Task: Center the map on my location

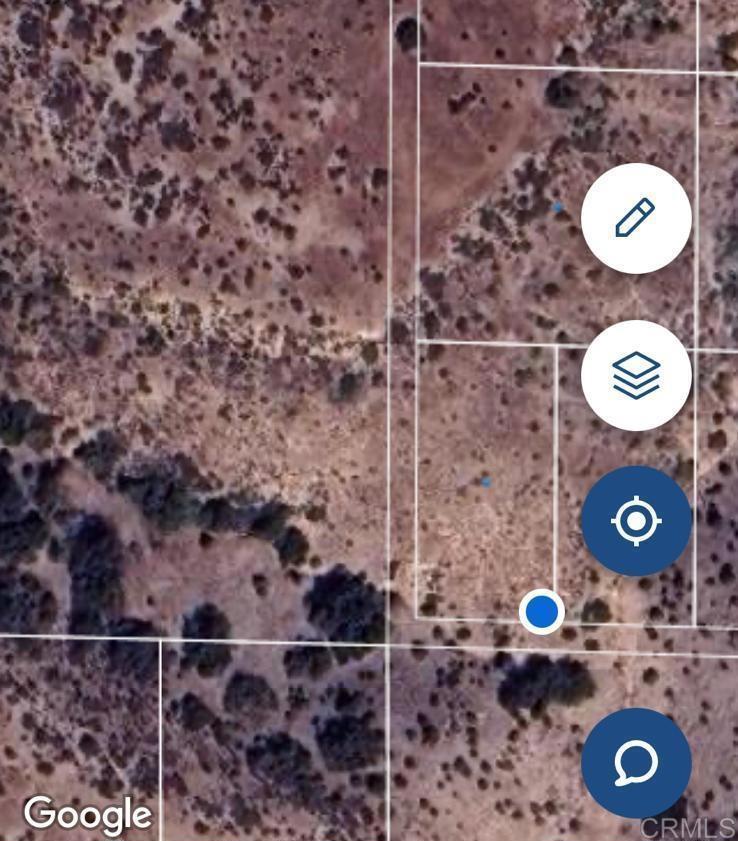Action: point(636,521)
